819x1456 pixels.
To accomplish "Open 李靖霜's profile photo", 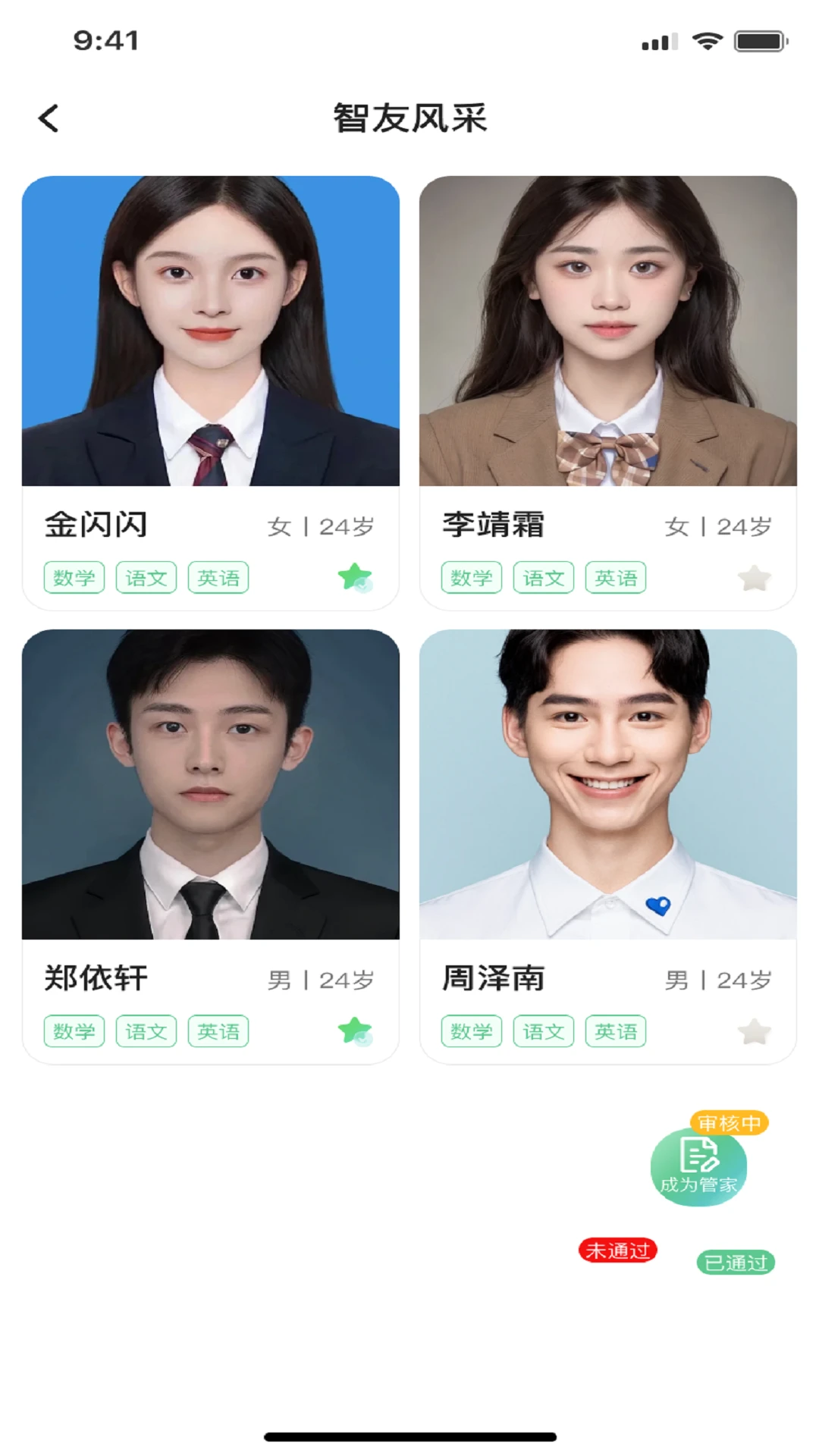I will [605, 334].
